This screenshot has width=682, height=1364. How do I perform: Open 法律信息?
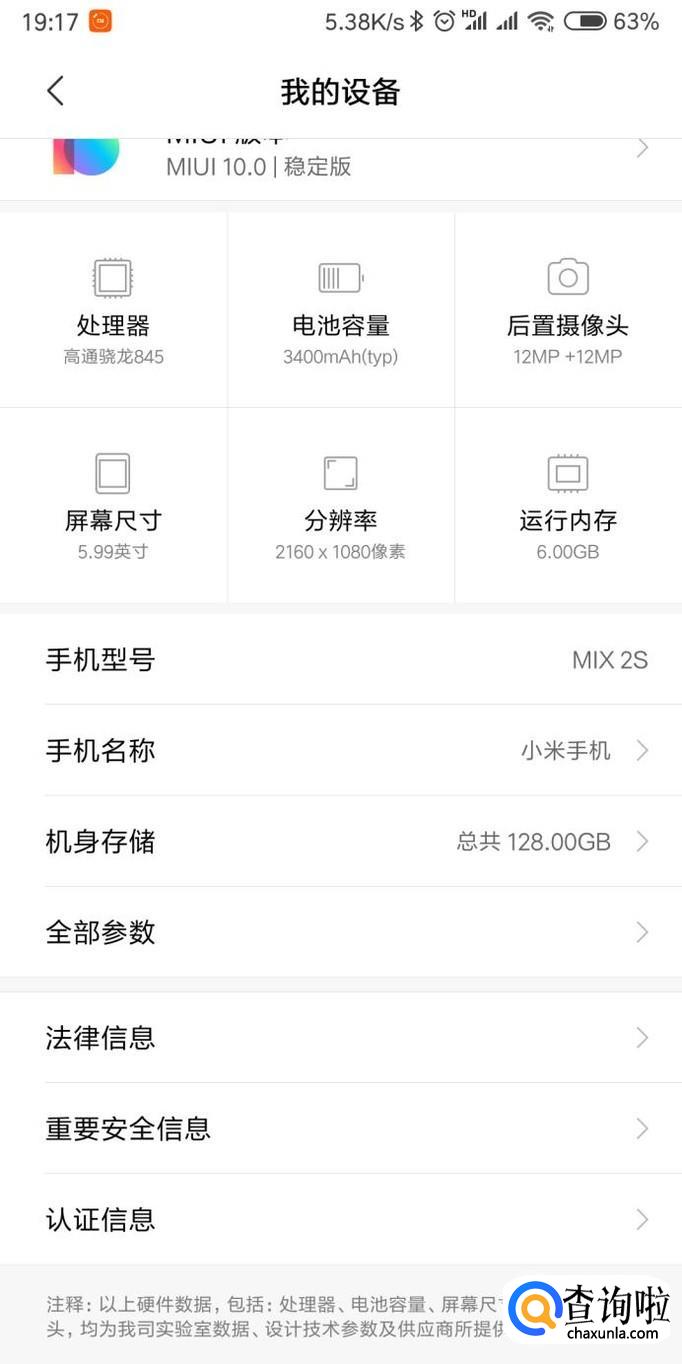(x=340, y=1037)
